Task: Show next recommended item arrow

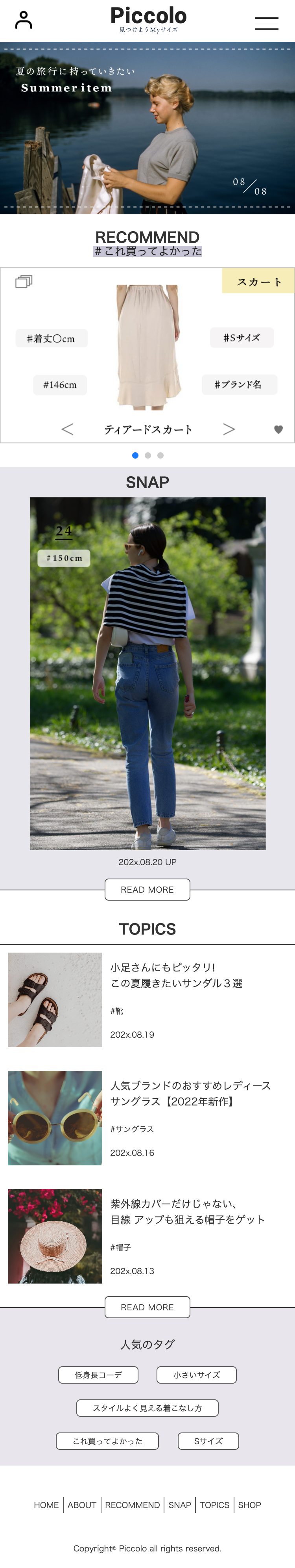Action: click(x=229, y=429)
